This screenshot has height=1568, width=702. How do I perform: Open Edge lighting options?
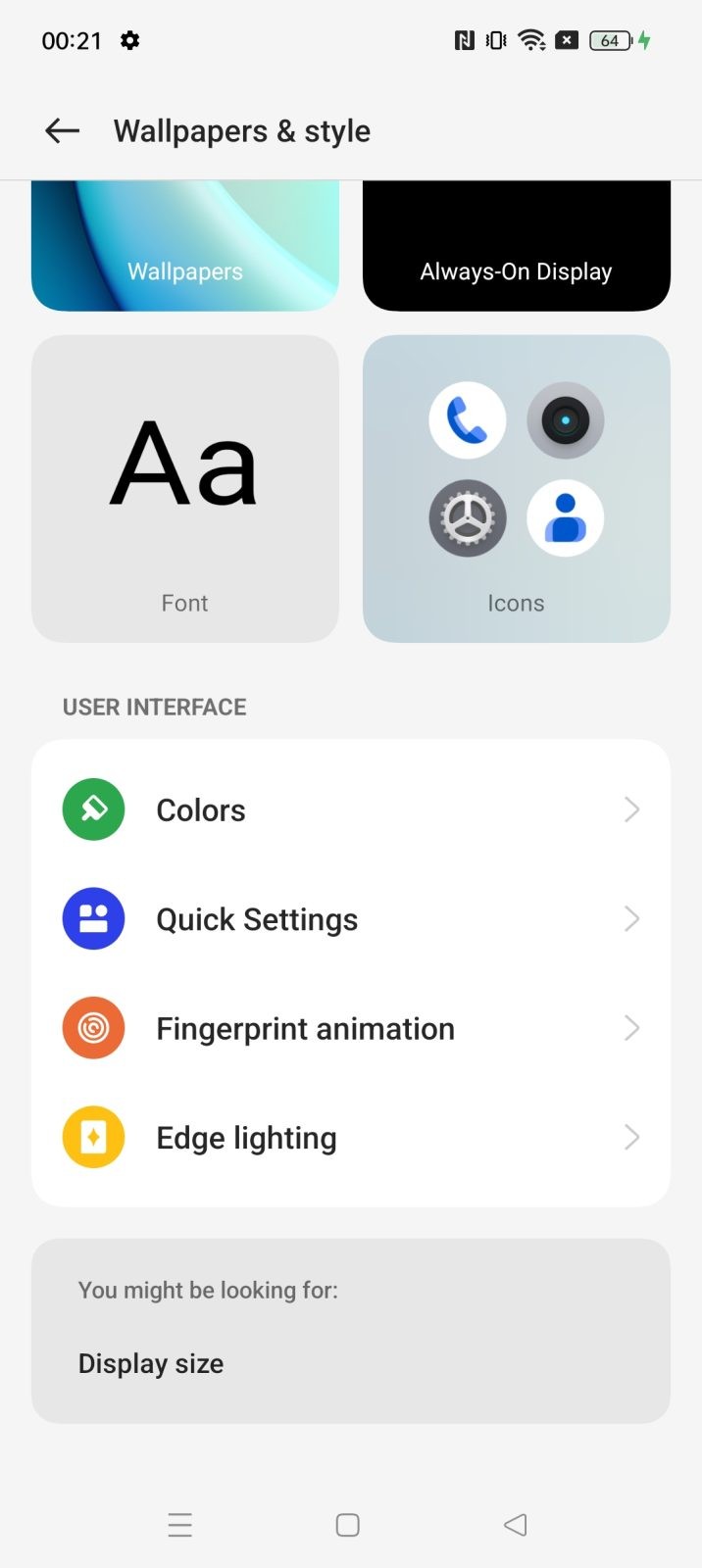point(351,1138)
